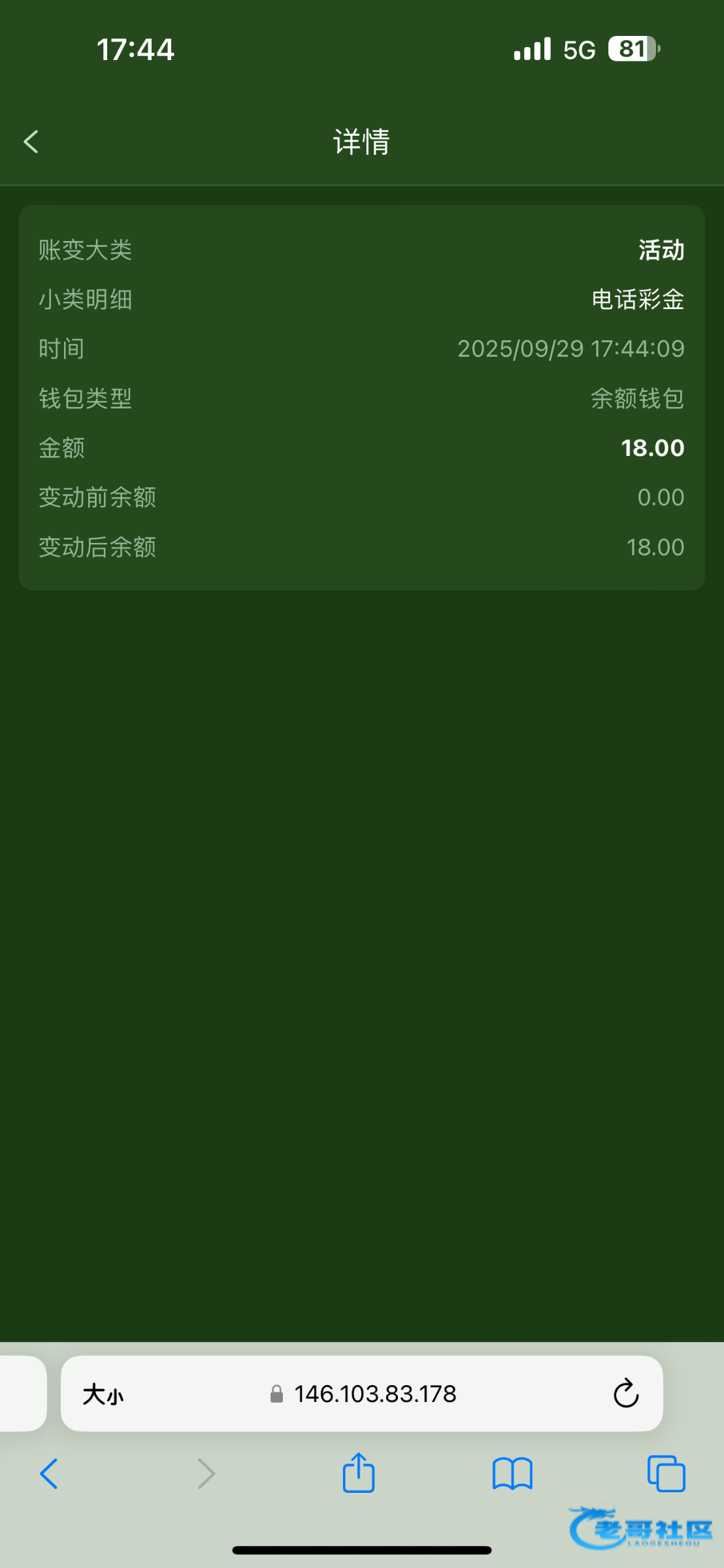
Task: Show all open Safari tabs
Action: (666, 1474)
